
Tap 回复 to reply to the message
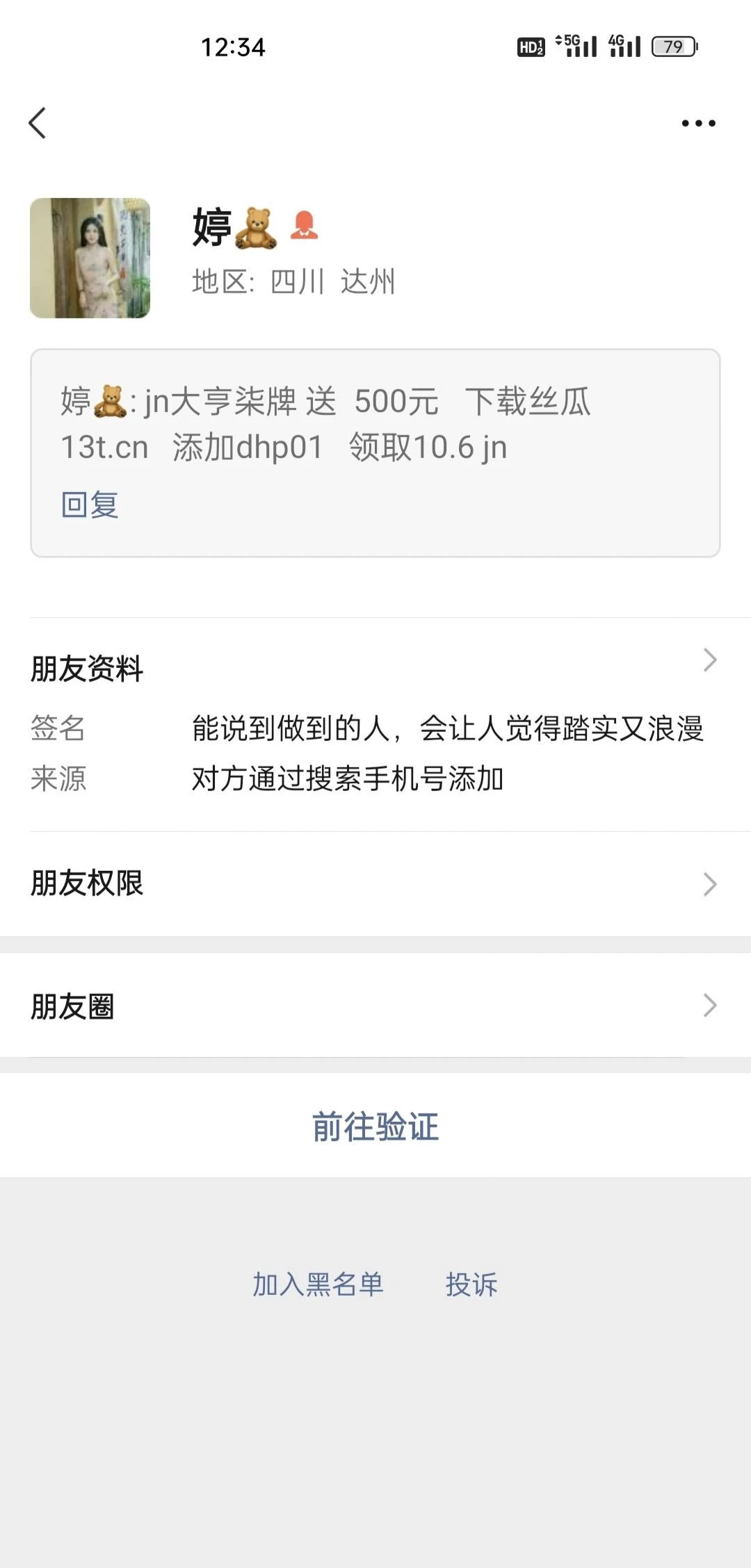point(90,505)
